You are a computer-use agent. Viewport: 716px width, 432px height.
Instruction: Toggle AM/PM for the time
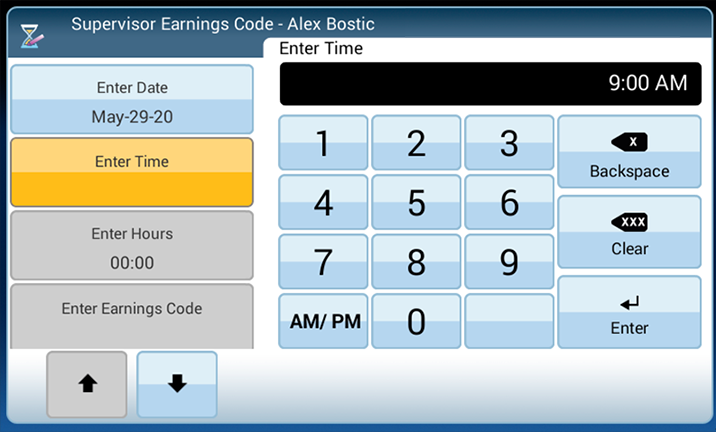click(x=322, y=321)
